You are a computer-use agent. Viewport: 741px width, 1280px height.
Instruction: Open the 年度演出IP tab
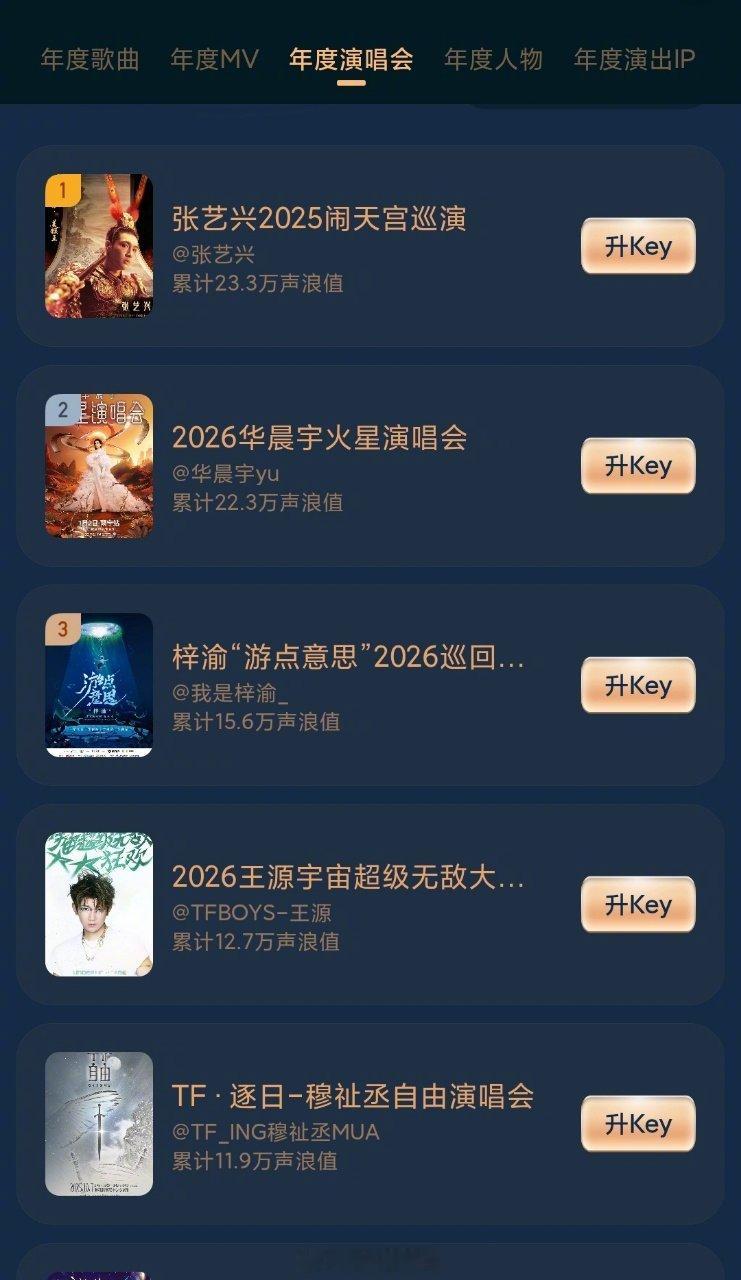tap(634, 59)
